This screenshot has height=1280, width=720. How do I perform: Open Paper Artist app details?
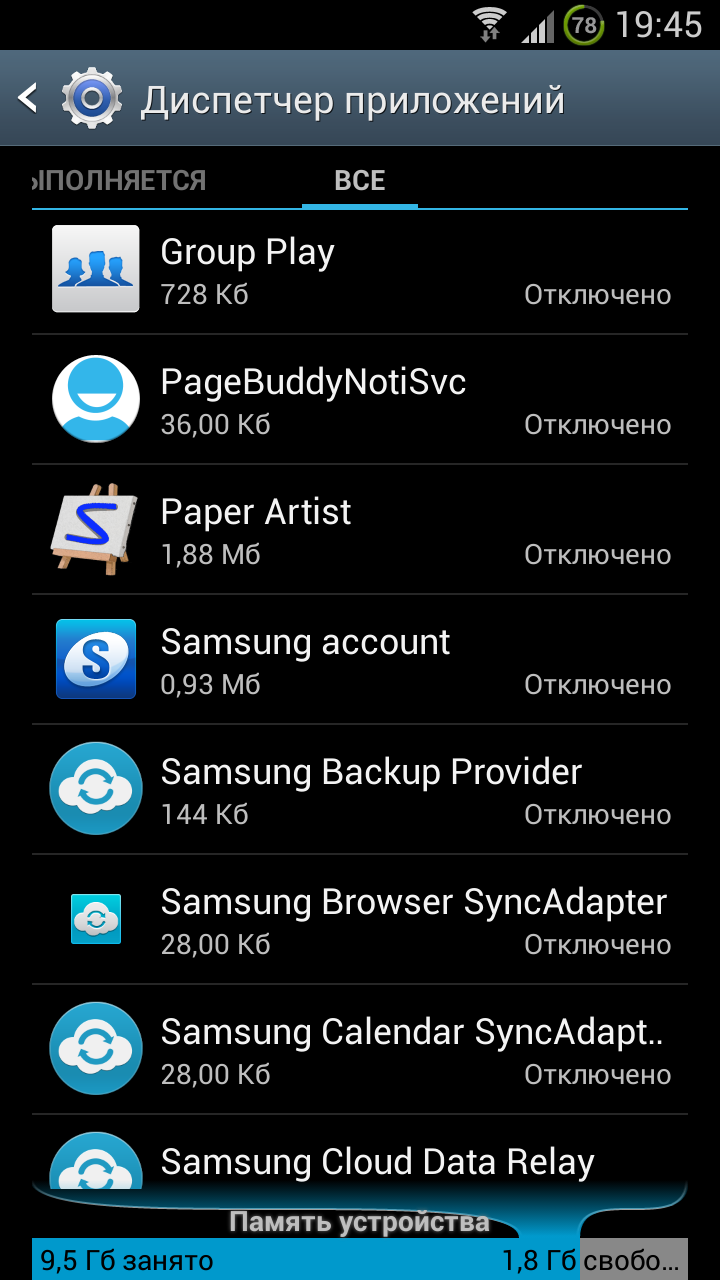point(360,530)
